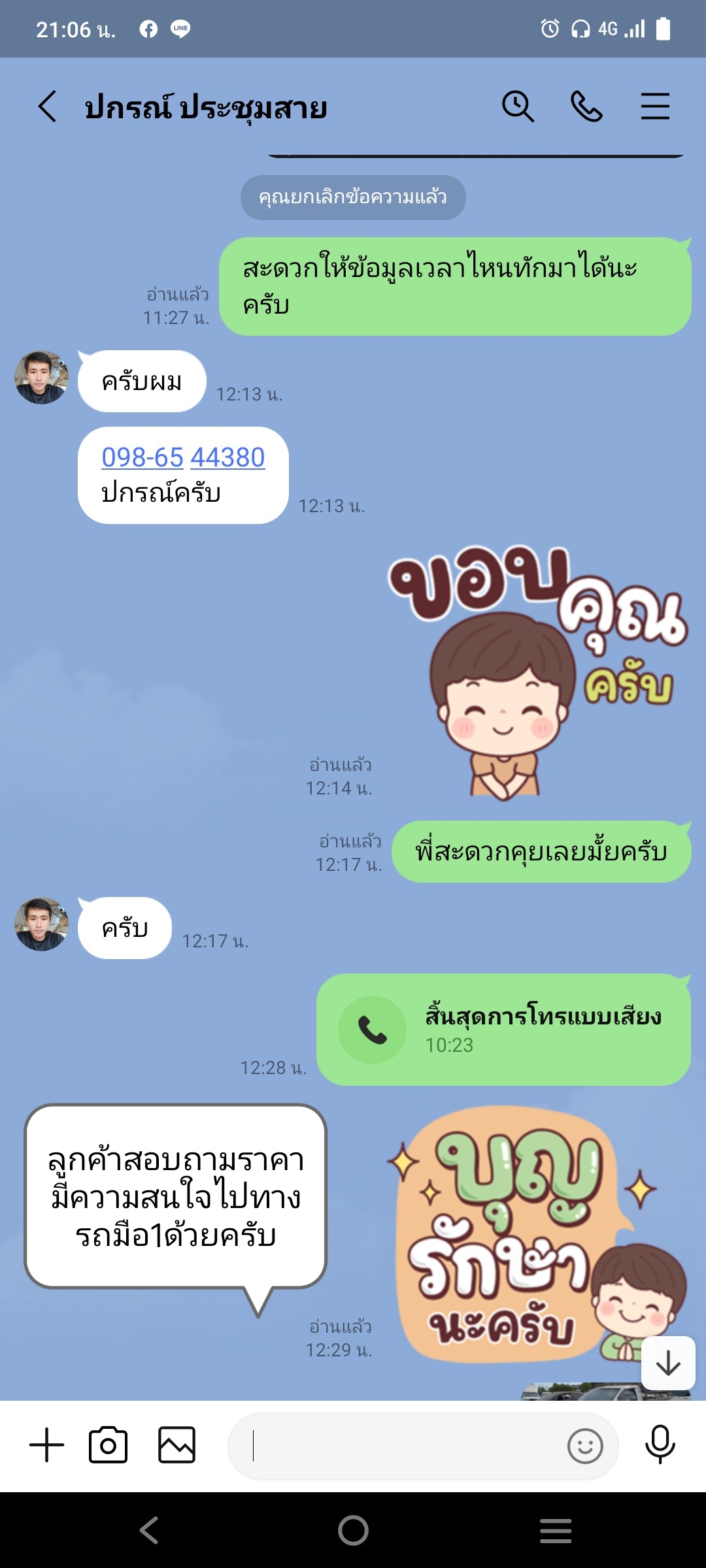Open the sender's profile picture beside ครับผม
Image resolution: width=706 pixels, height=1568 pixels.
click(x=41, y=378)
